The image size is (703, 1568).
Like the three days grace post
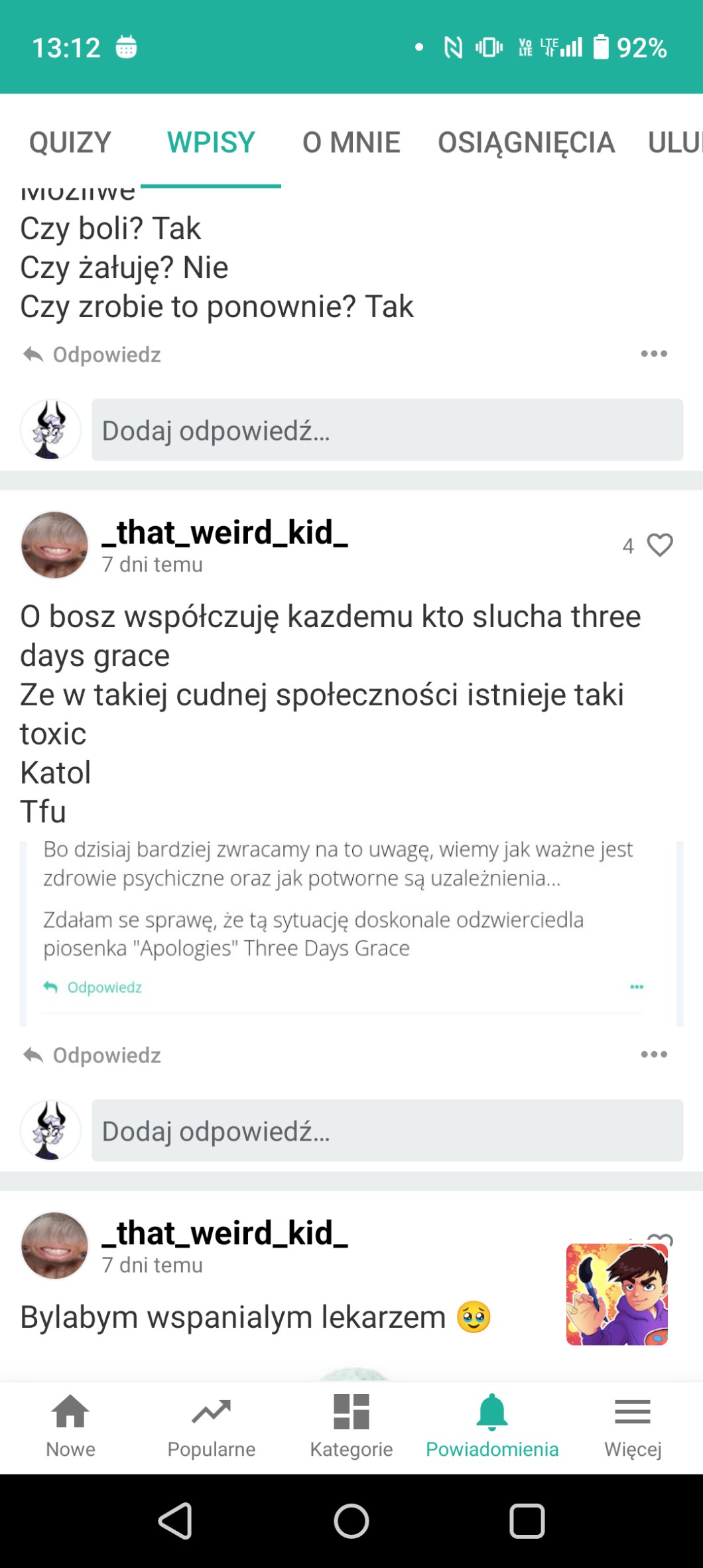[659, 545]
